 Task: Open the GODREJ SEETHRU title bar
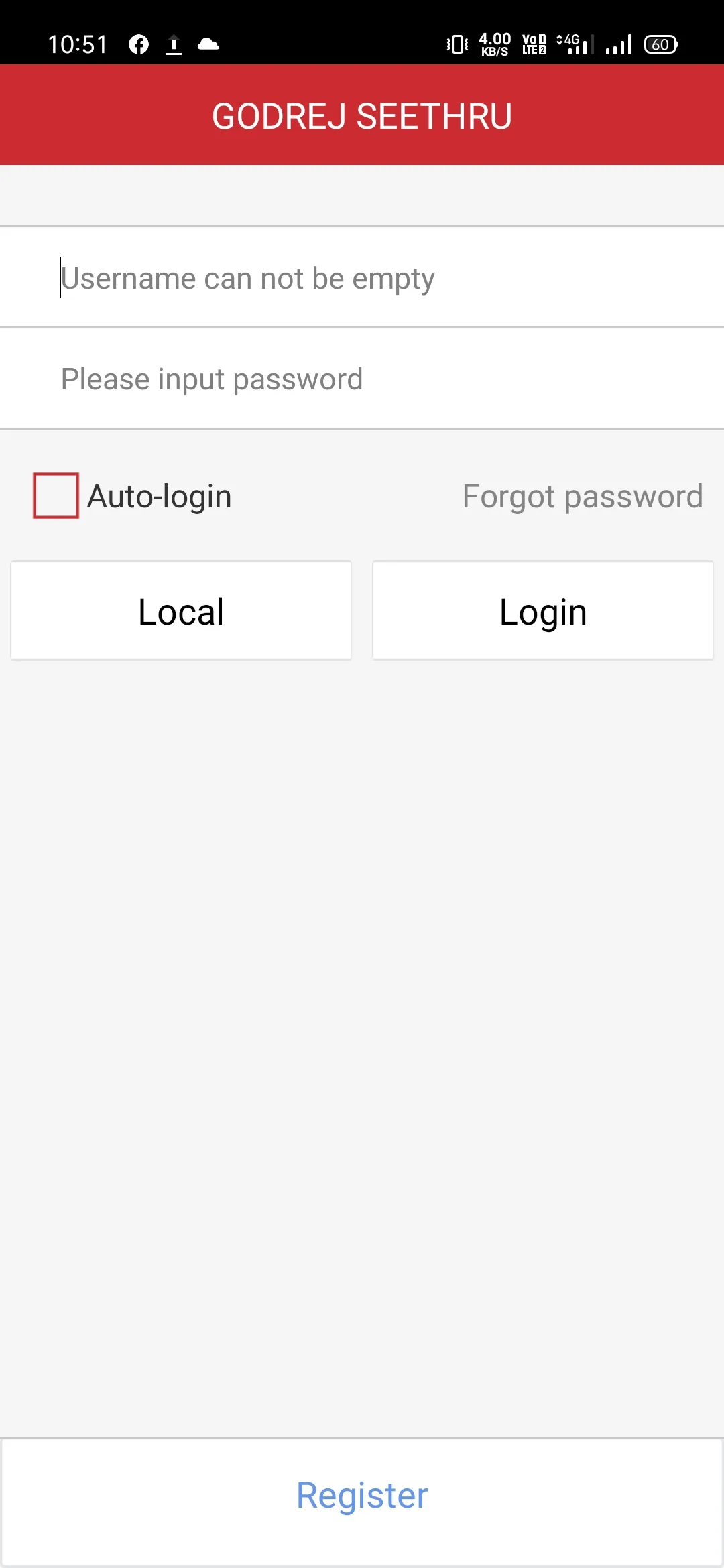(362, 114)
